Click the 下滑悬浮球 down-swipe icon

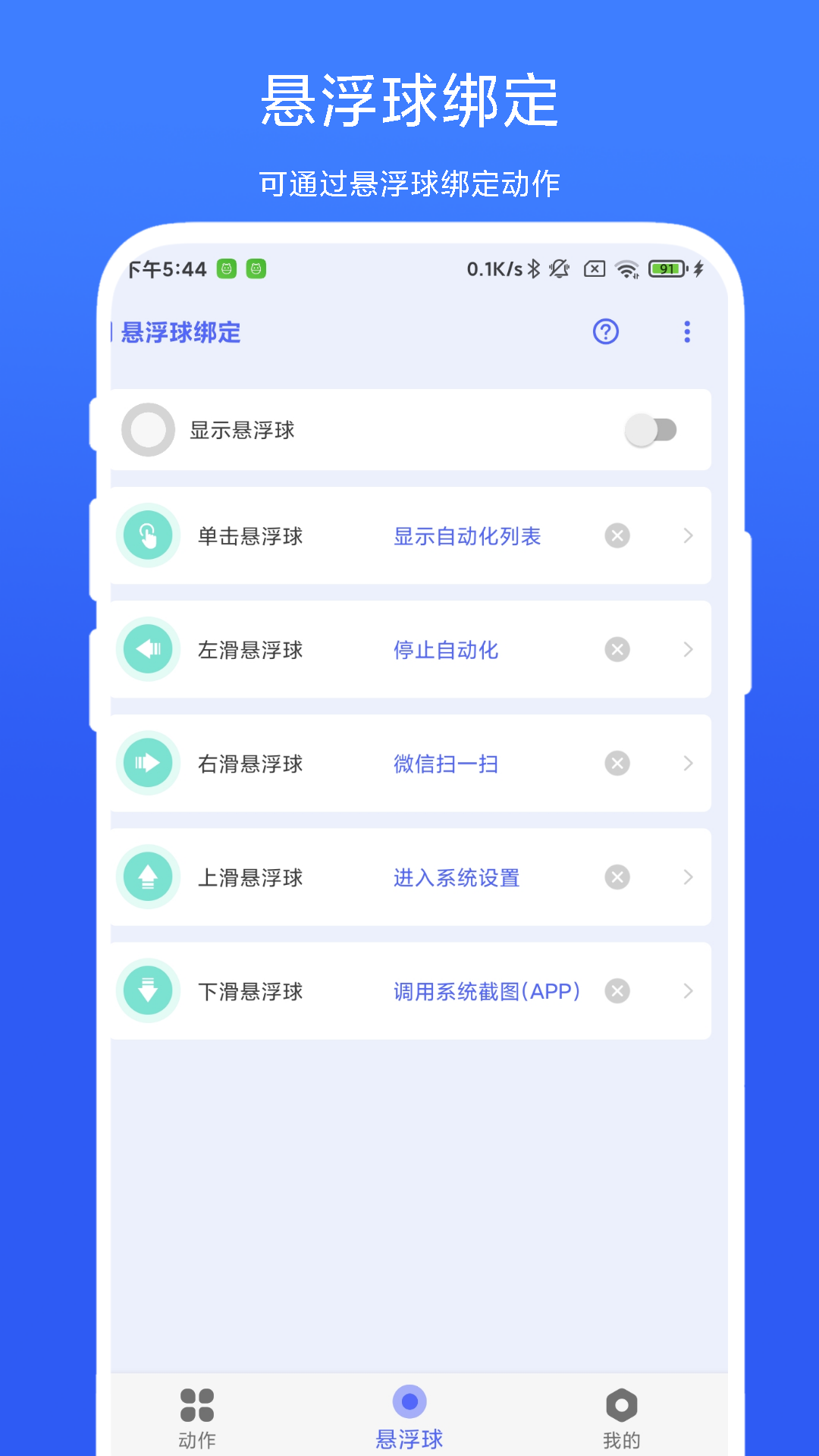coord(148,990)
